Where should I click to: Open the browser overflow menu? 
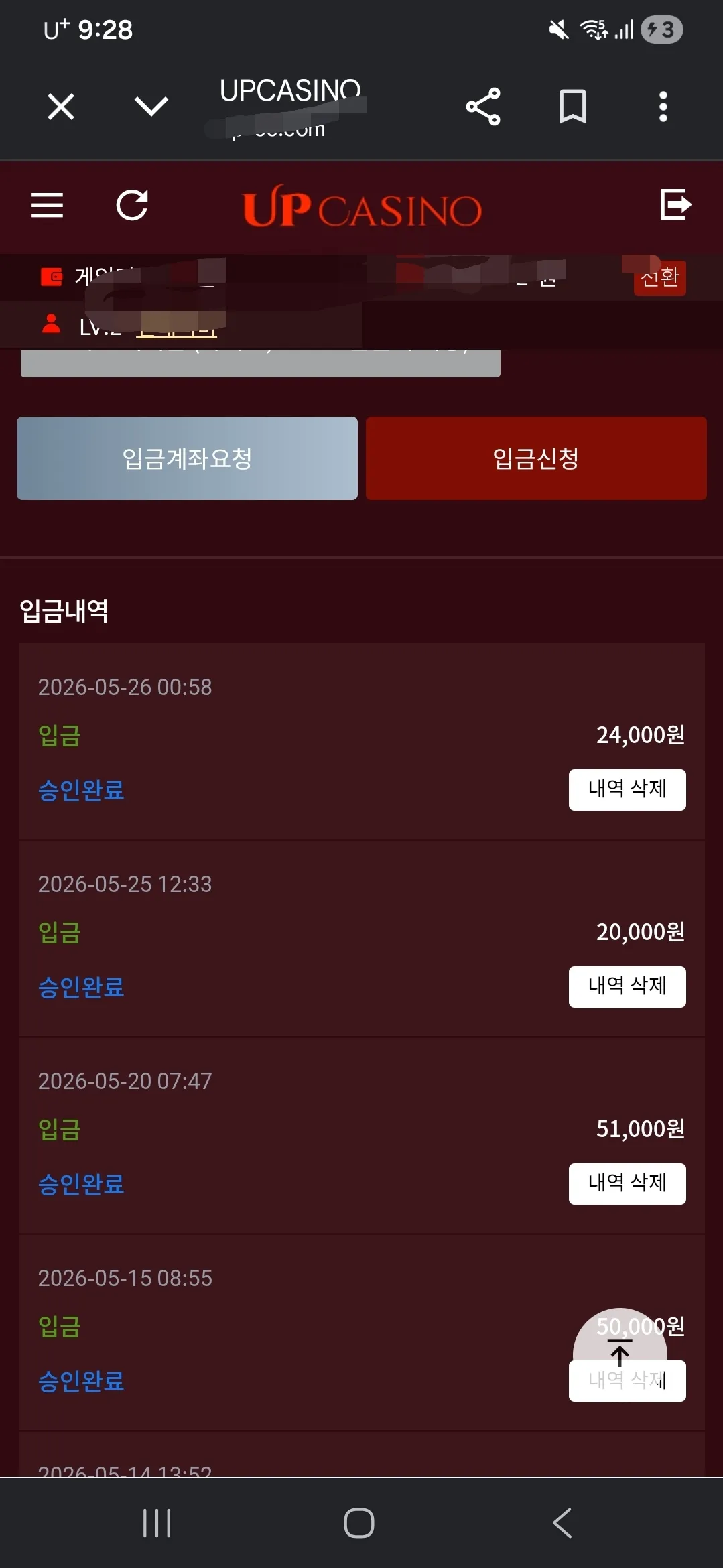tap(663, 107)
